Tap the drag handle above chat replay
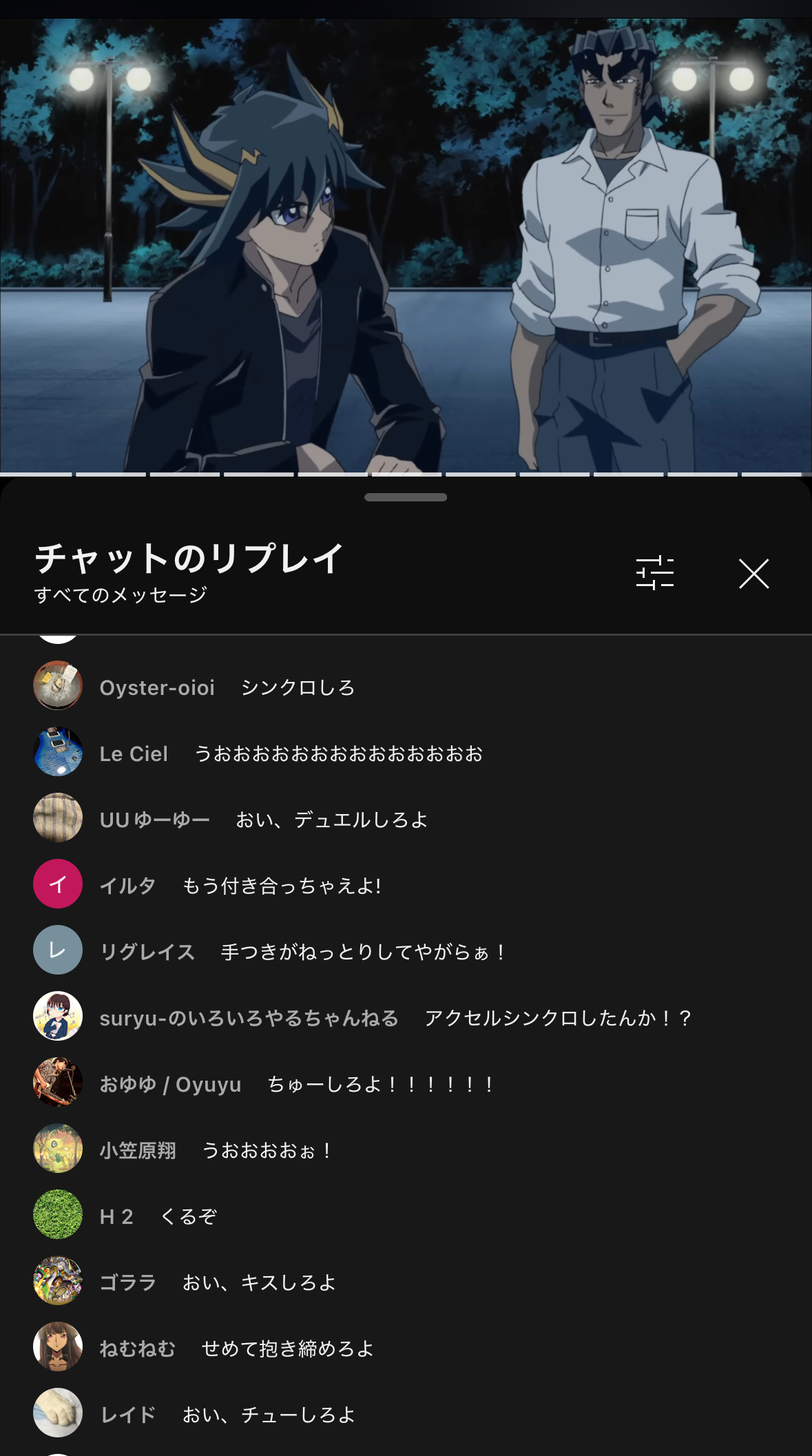The image size is (812, 1456). click(x=406, y=497)
